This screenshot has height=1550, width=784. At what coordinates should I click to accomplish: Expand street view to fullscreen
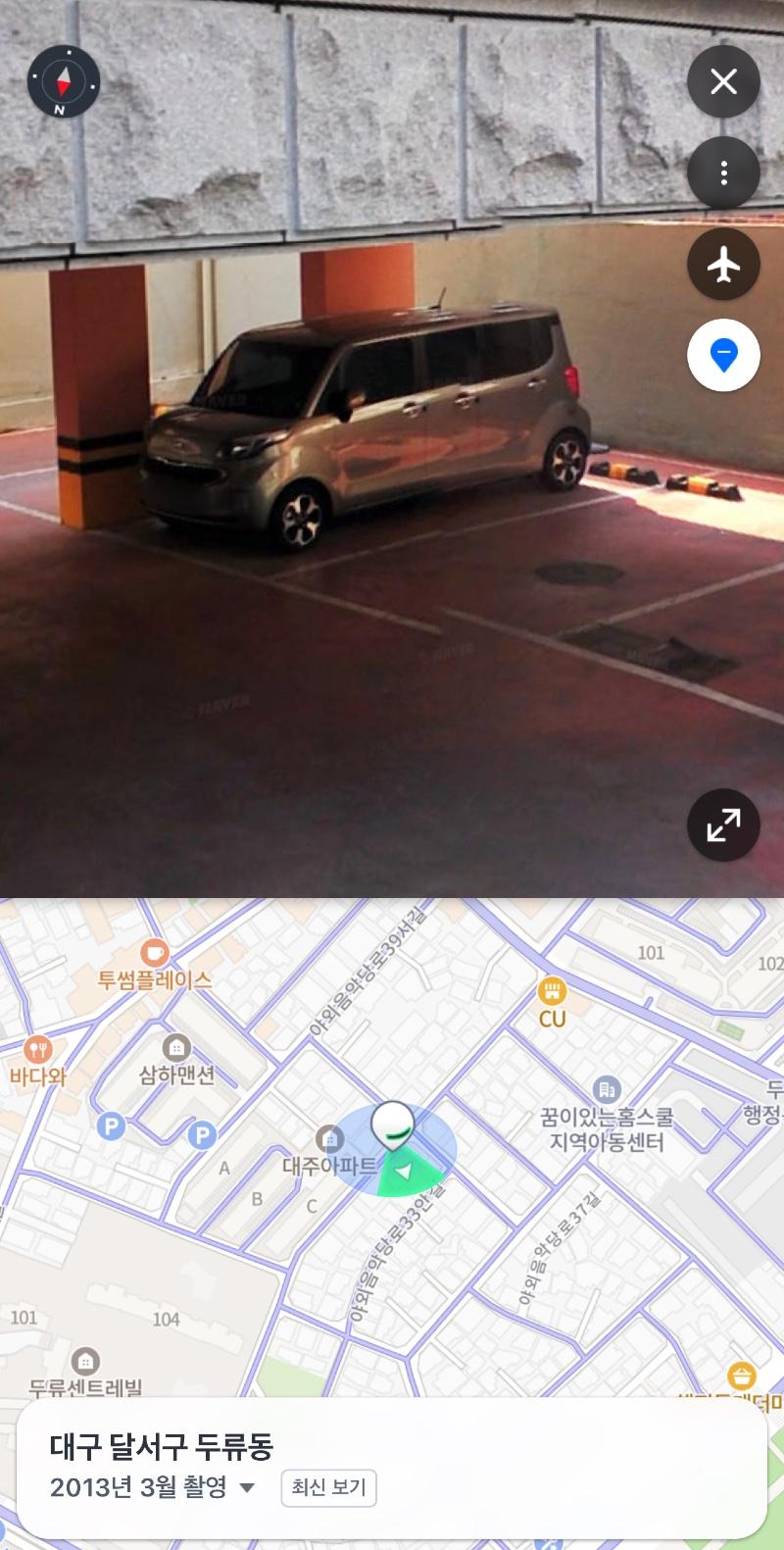(723, 825)
